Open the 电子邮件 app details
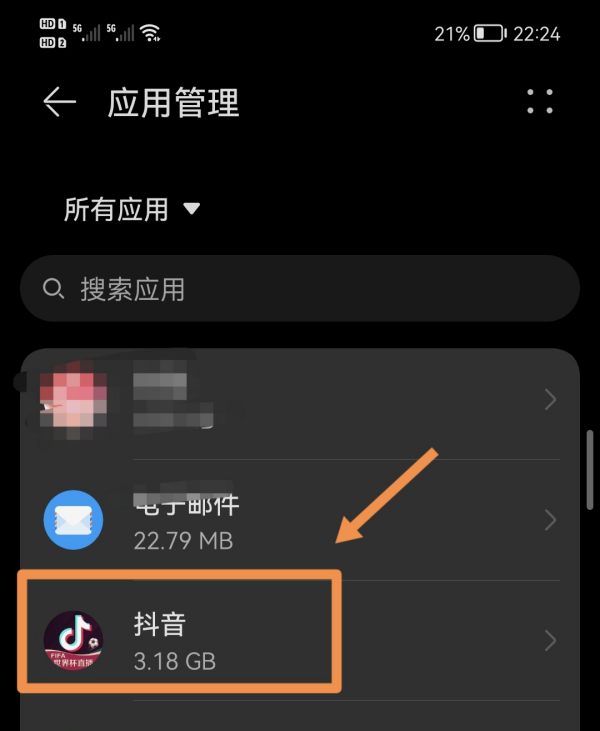The image size is (600, 731). tap(300, 520)
